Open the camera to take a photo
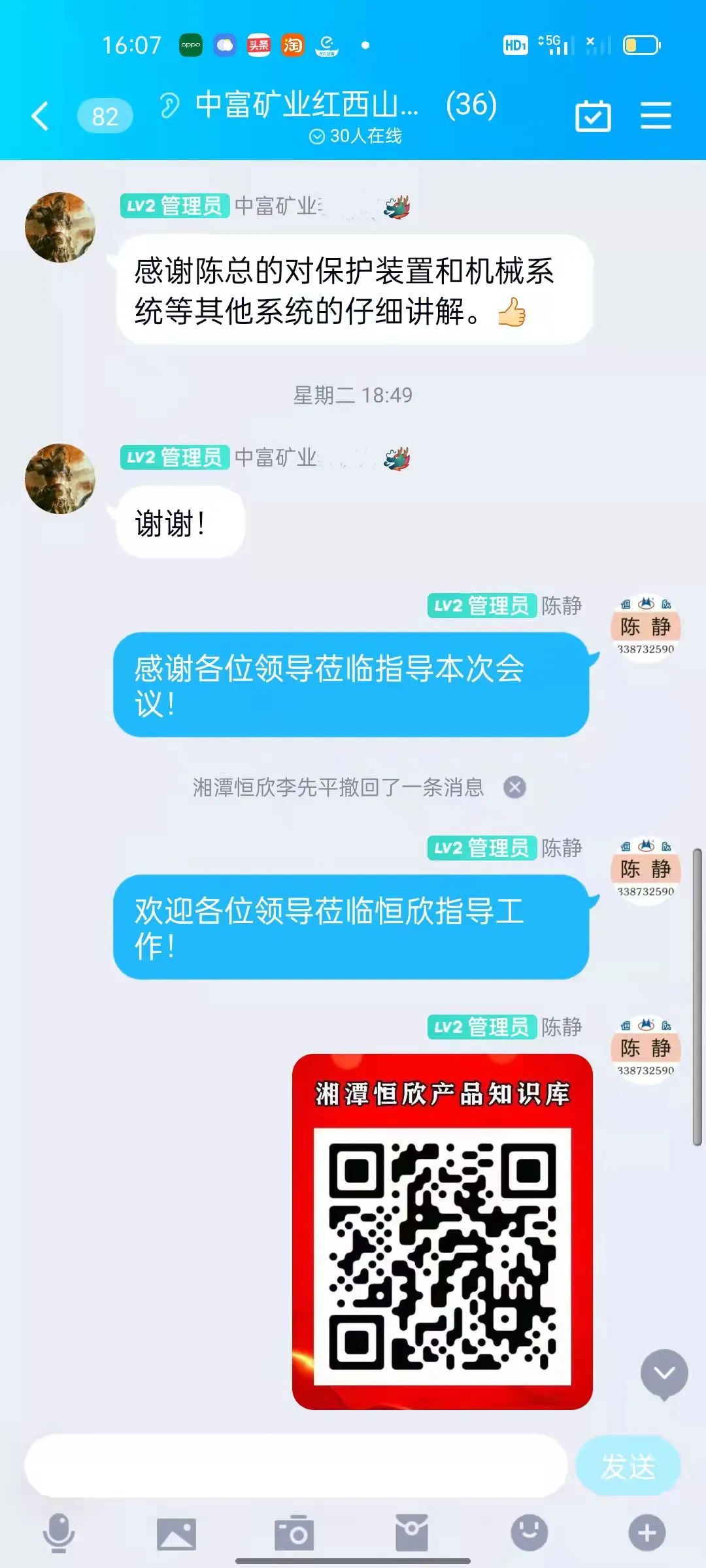This screenshot has height=1568, width=706. pyautogui.click(x=294, y=1533)
